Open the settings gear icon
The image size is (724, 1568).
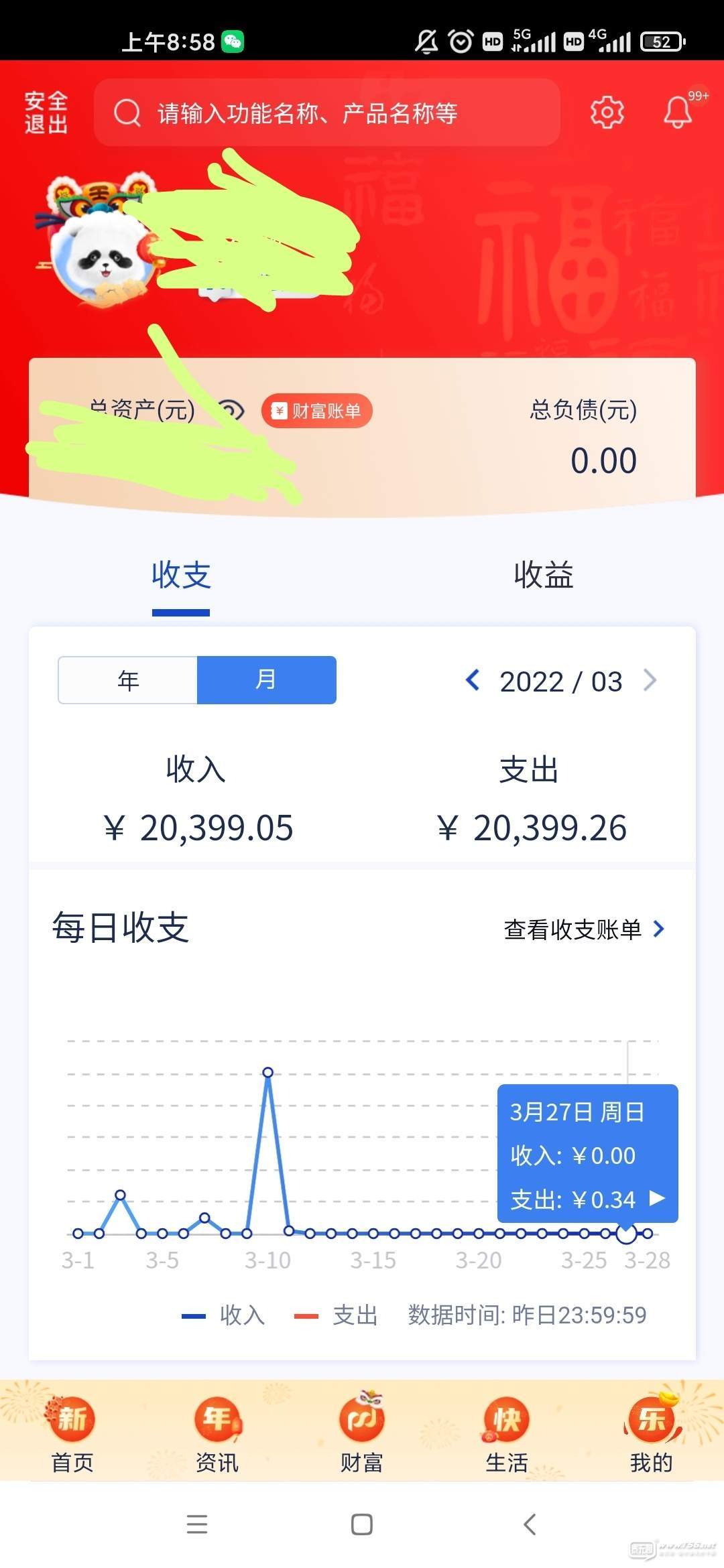(607, 112)
